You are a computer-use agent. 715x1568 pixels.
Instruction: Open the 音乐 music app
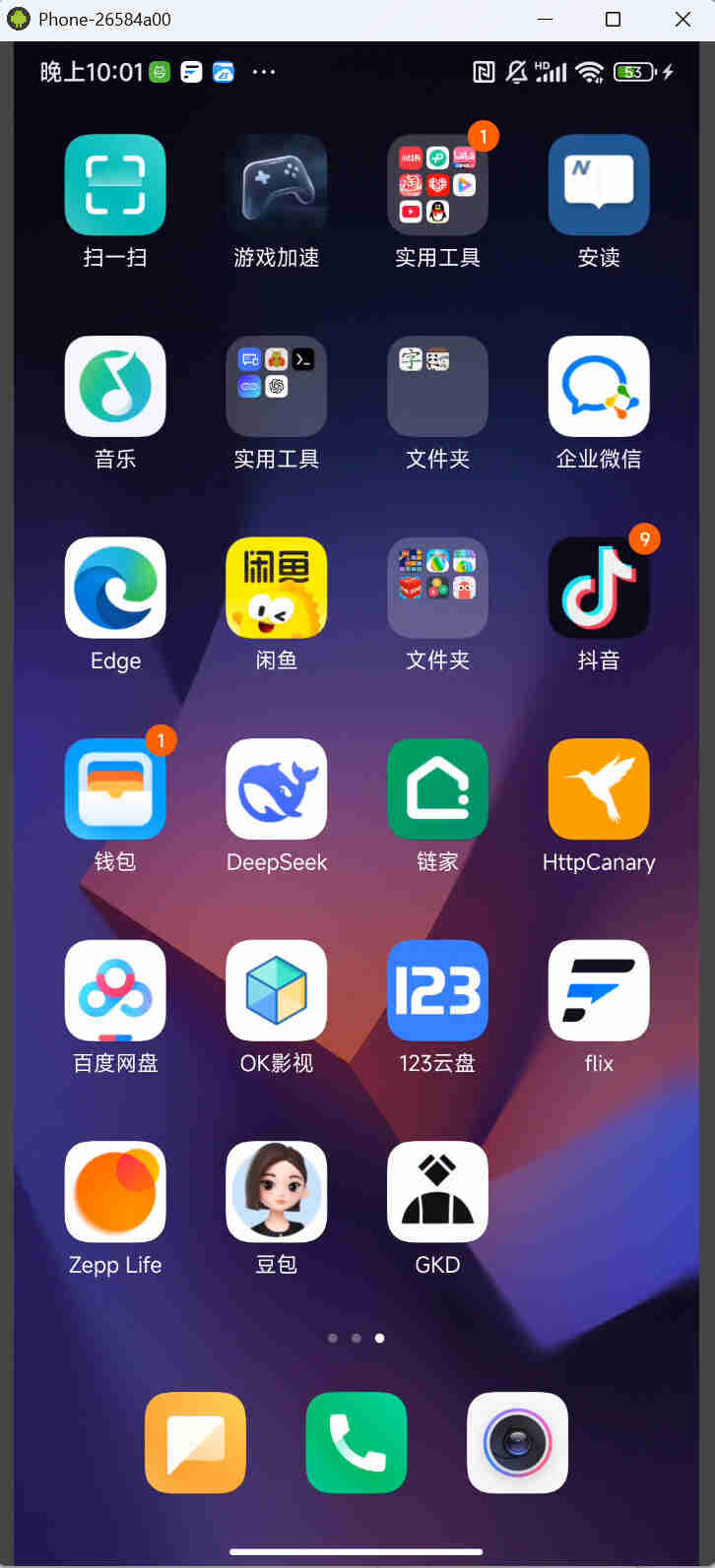click(115, 386)
